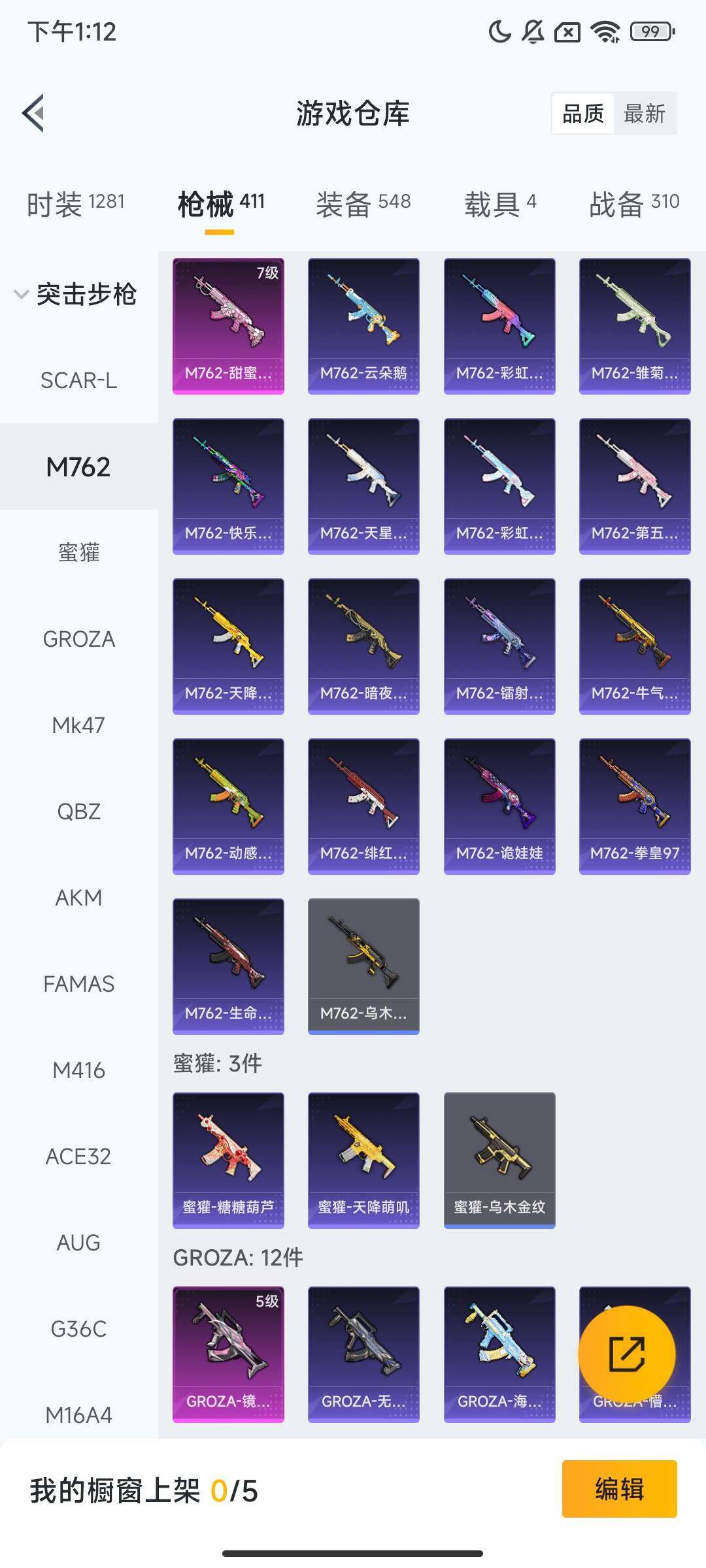Expand the GROZA sidebar entry

pos(78,639)
